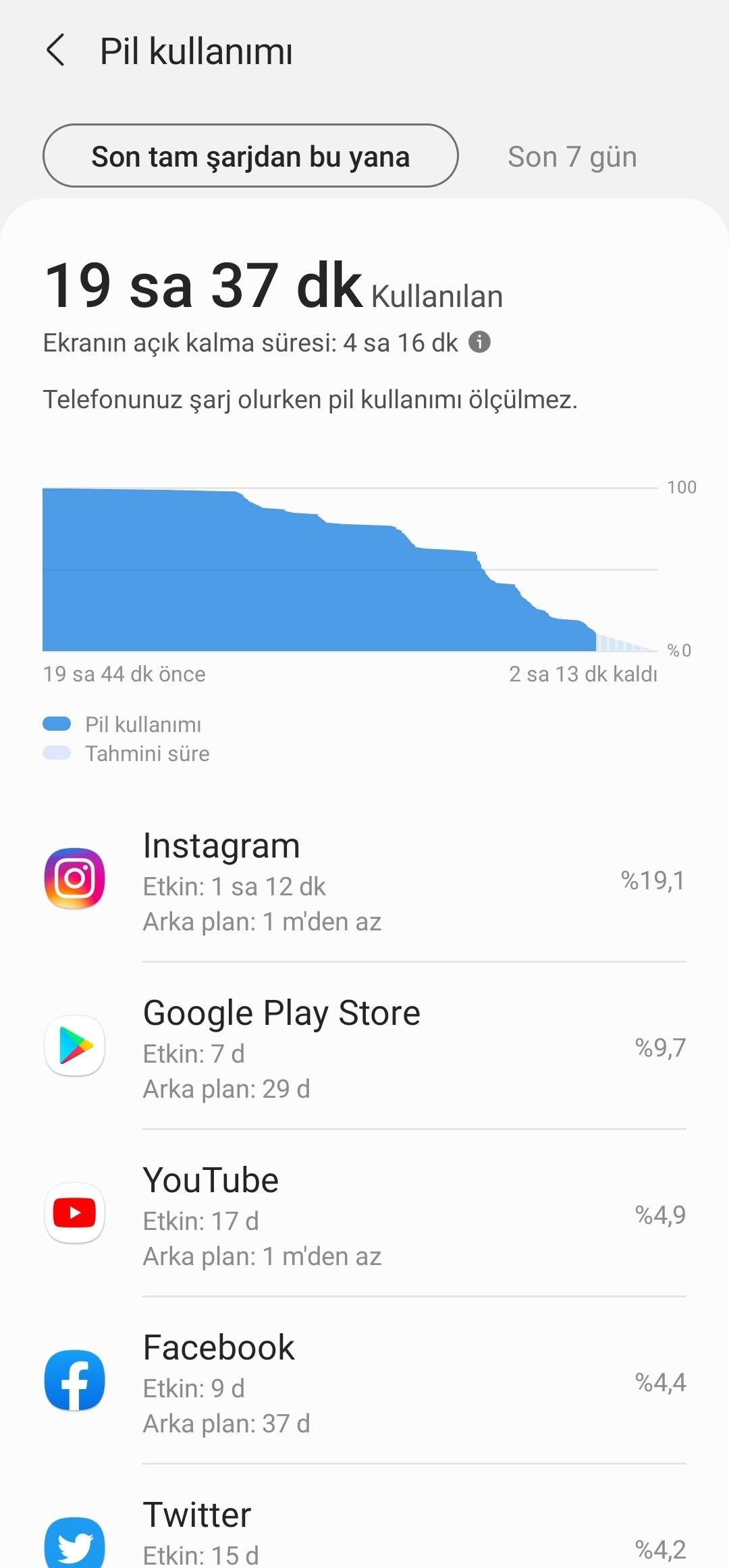729x1568 pixels.
Task: Open the screen-on time info icon
Action: point(479,343)
